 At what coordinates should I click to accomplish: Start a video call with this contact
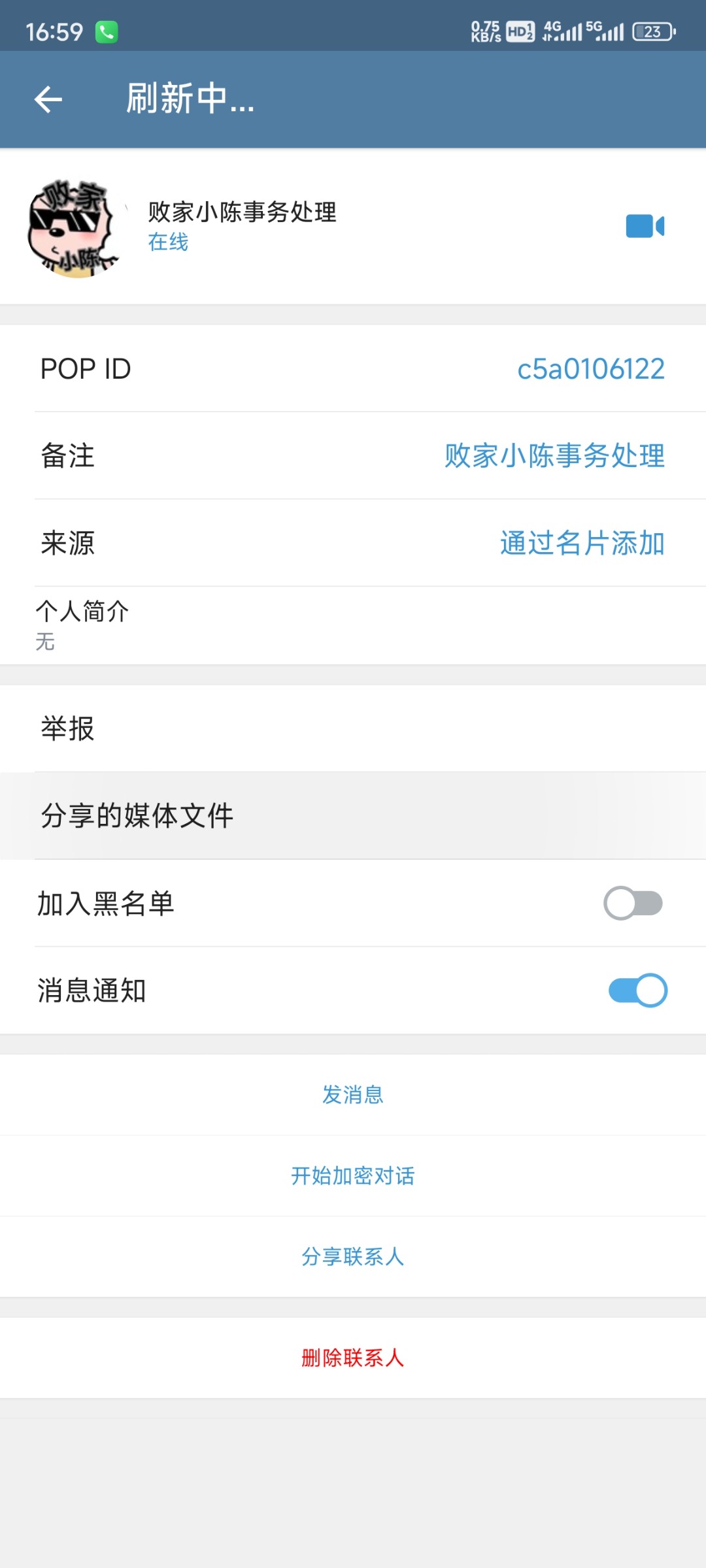(645, 227)
